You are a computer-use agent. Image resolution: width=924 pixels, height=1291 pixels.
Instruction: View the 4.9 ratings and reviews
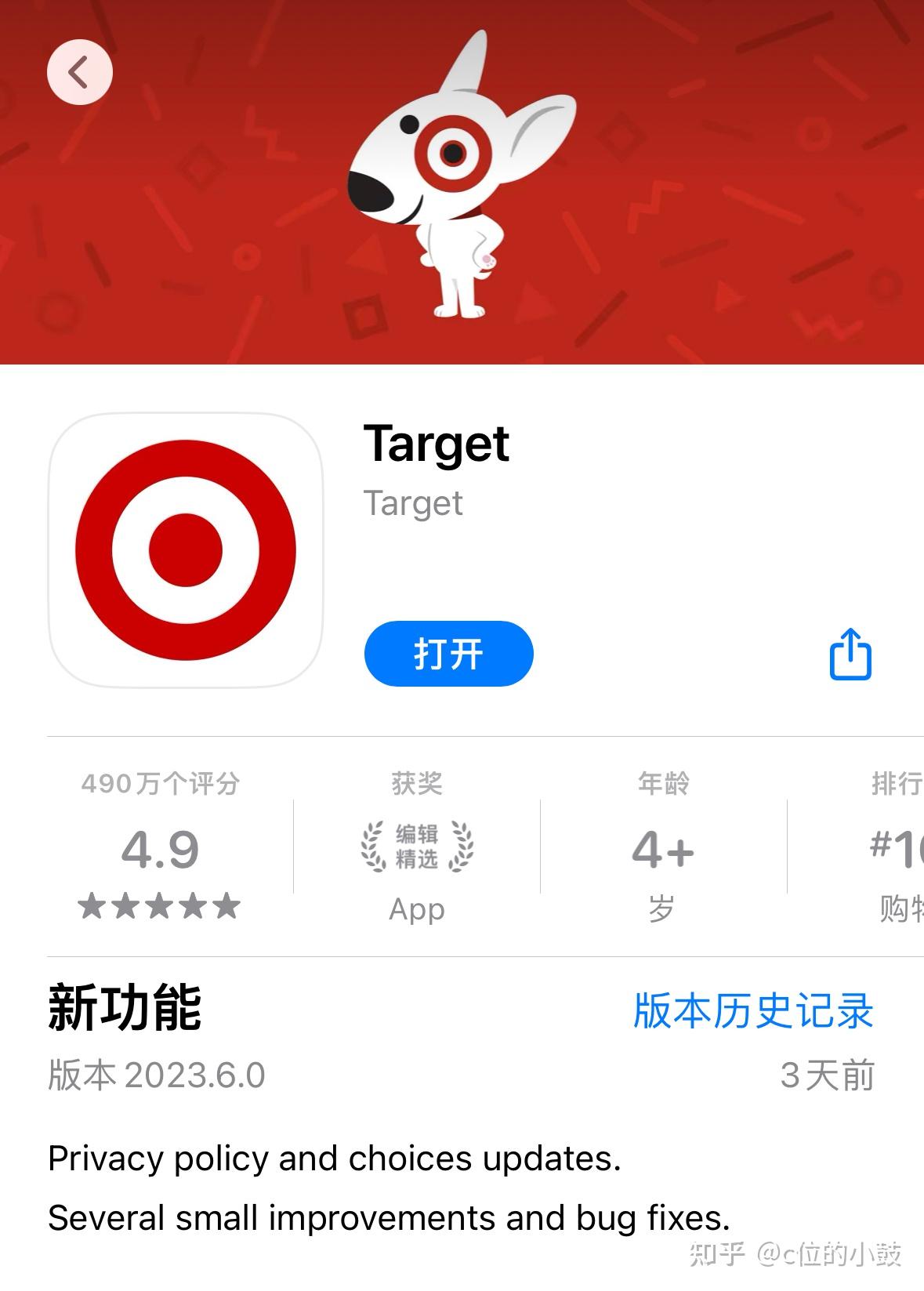pos(160,850)
